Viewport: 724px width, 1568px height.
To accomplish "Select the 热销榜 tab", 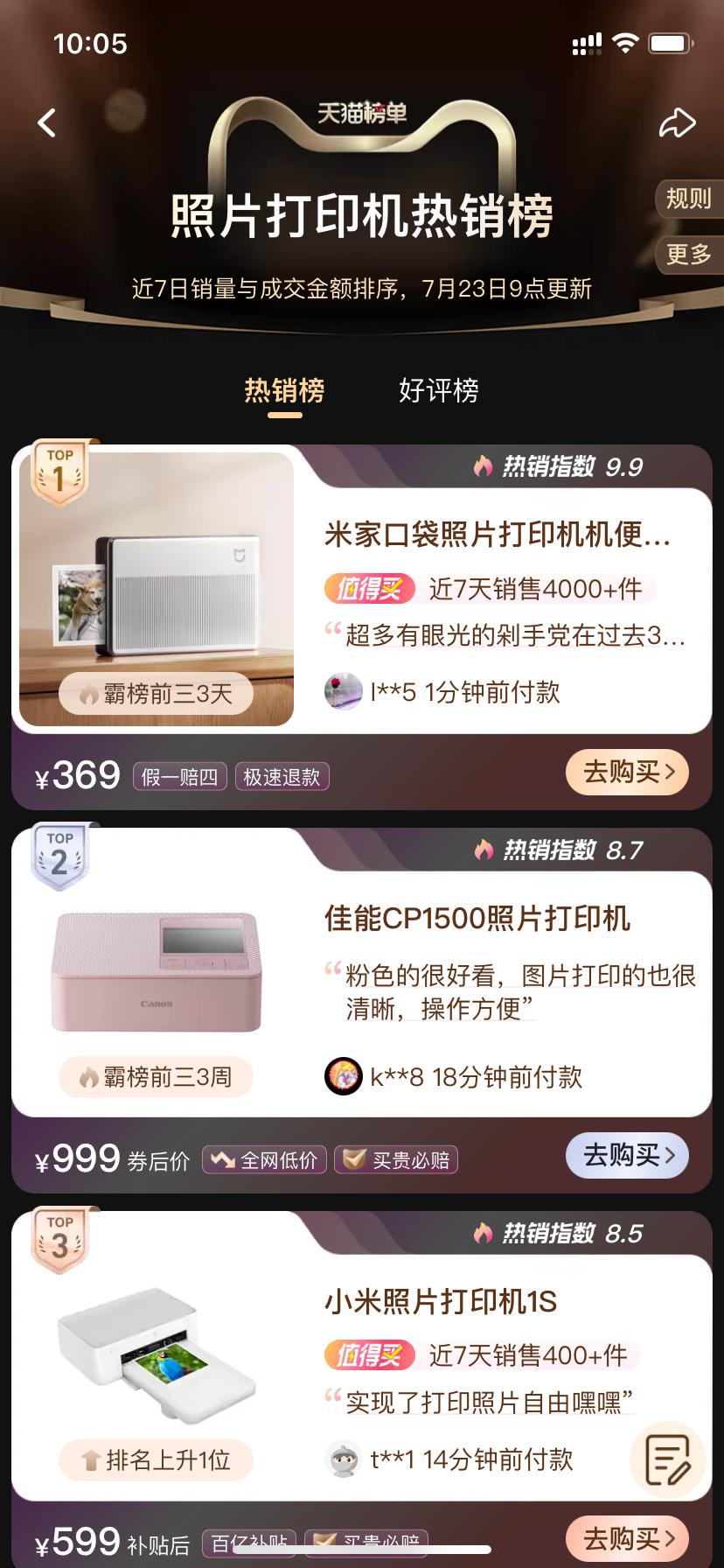I will pos(284,390).
